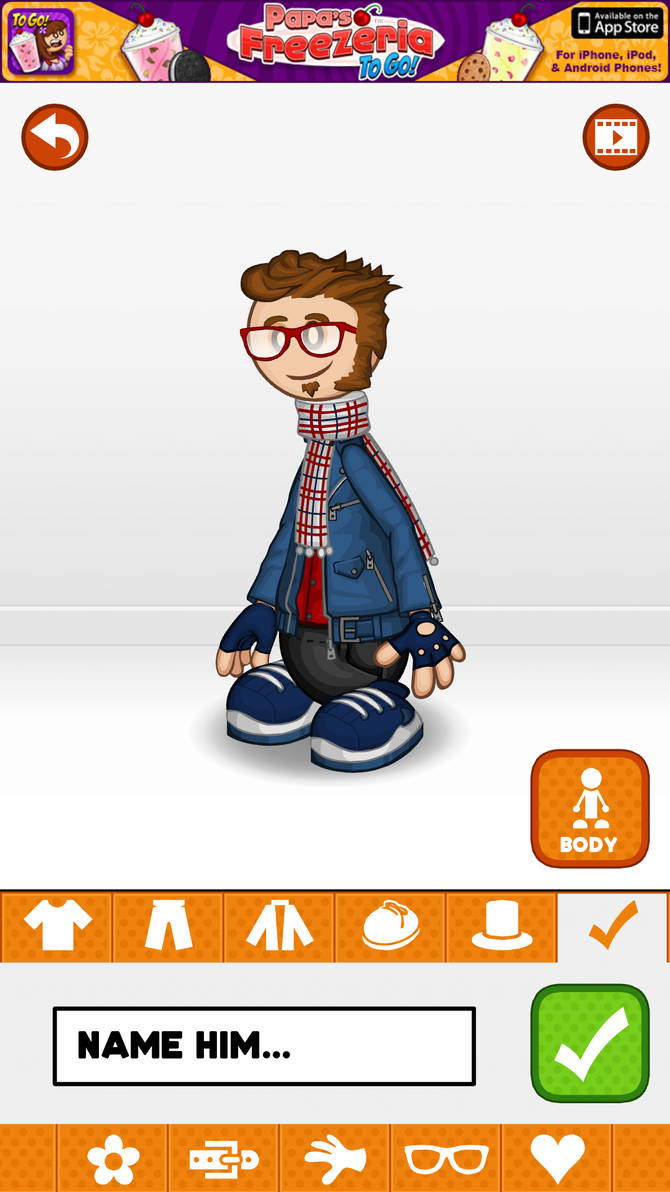Select the orange checkmark tab
The image size is (670, 1192).
click(x=613, y=926)
